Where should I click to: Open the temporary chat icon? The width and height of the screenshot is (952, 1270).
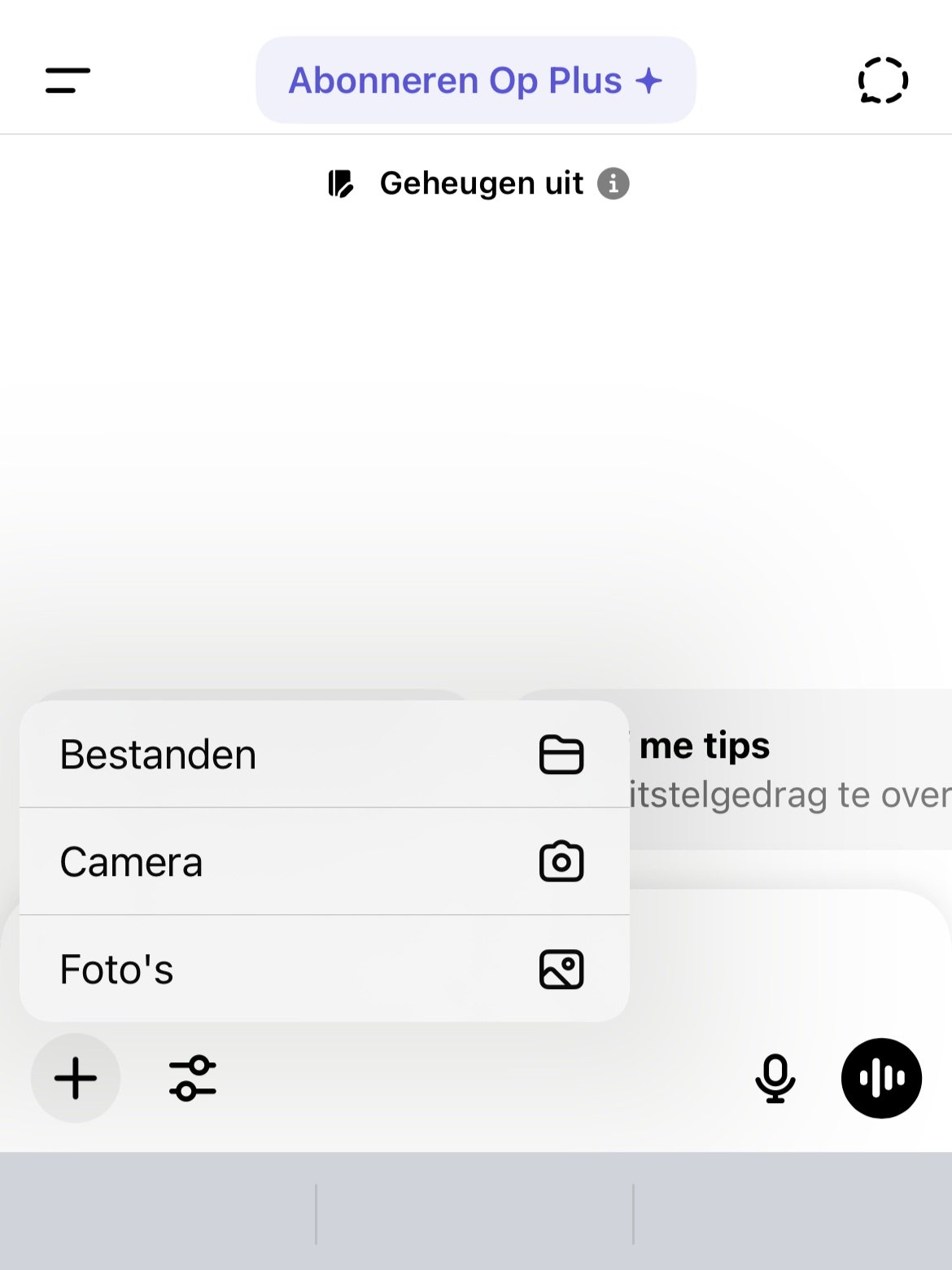(883, 81)
